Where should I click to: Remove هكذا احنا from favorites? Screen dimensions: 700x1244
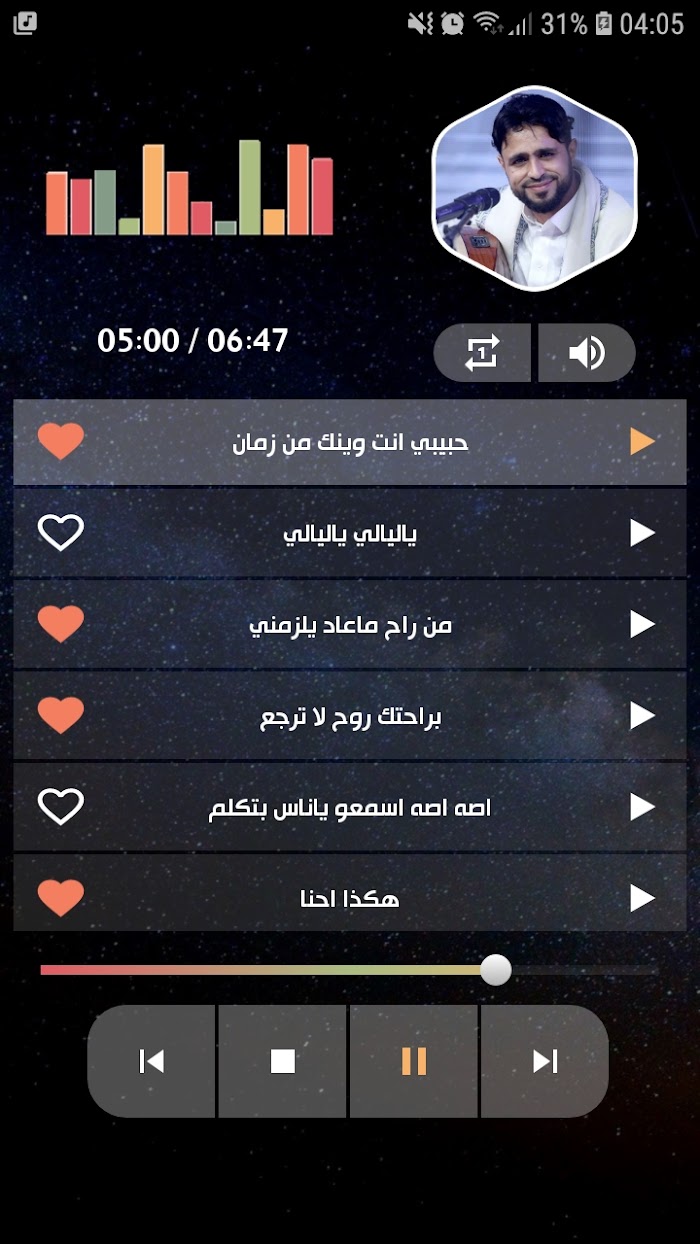point(61,898)
